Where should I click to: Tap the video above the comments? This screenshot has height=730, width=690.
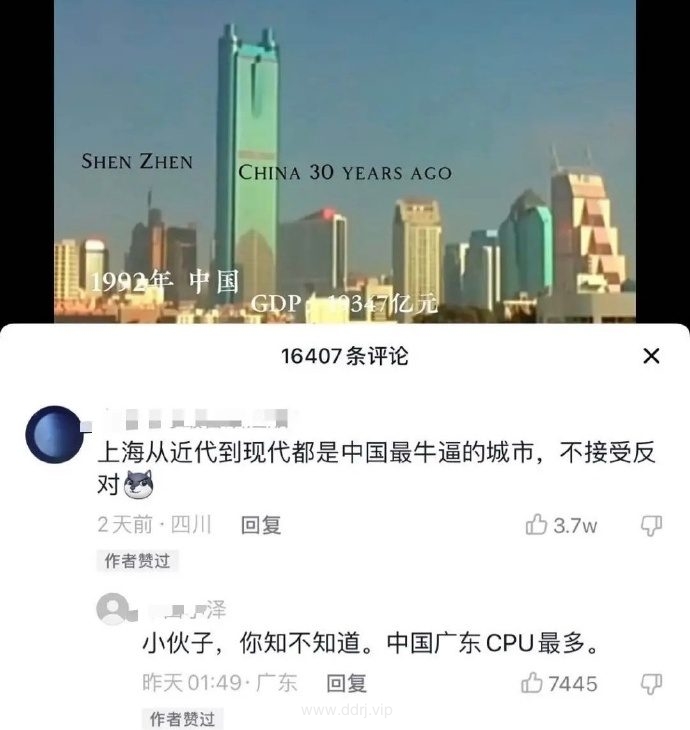click(x=345, y=160)
